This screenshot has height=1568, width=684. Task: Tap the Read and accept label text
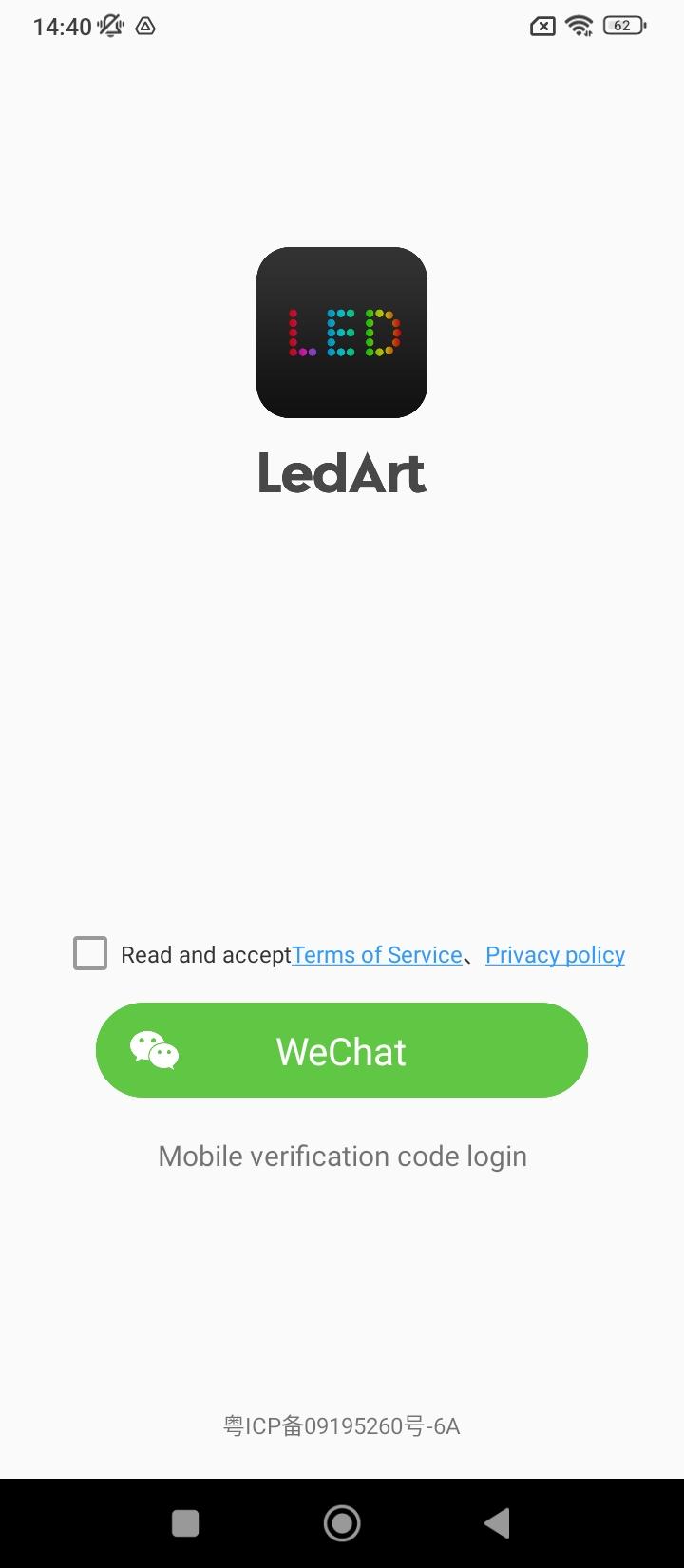click(x=205, y=954)
